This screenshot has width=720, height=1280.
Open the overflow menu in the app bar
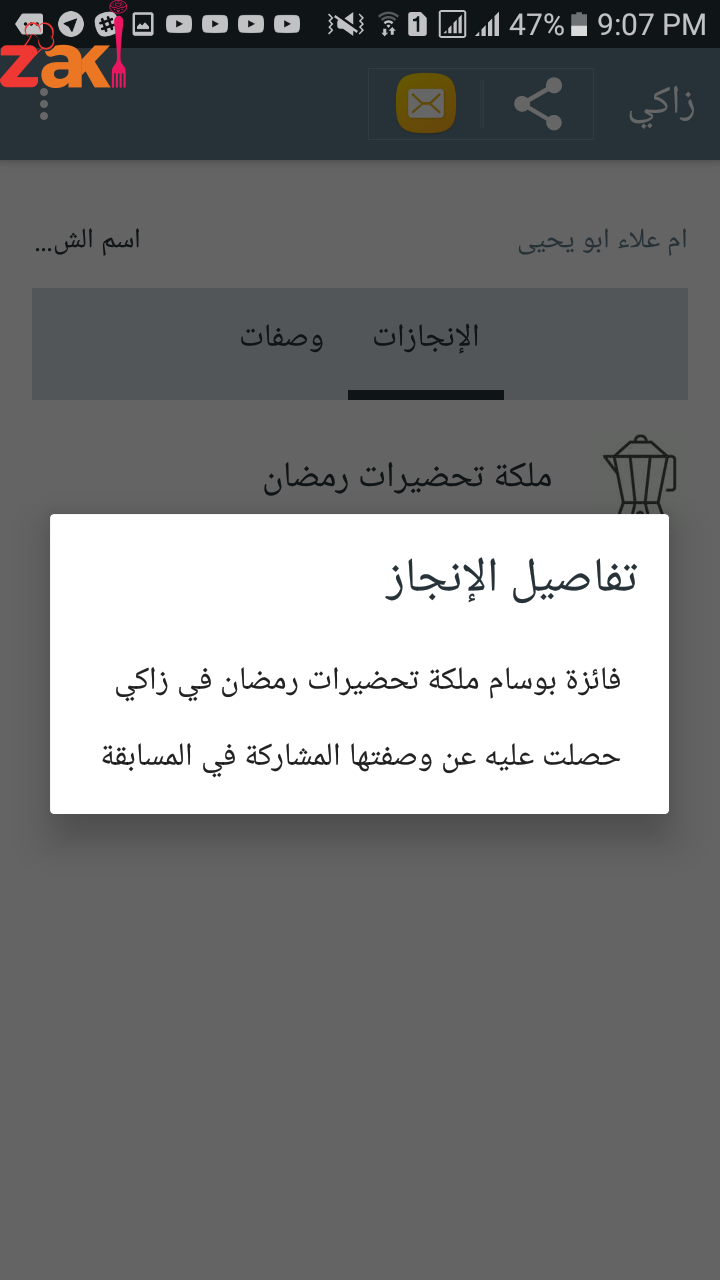[x=44, y=103]
